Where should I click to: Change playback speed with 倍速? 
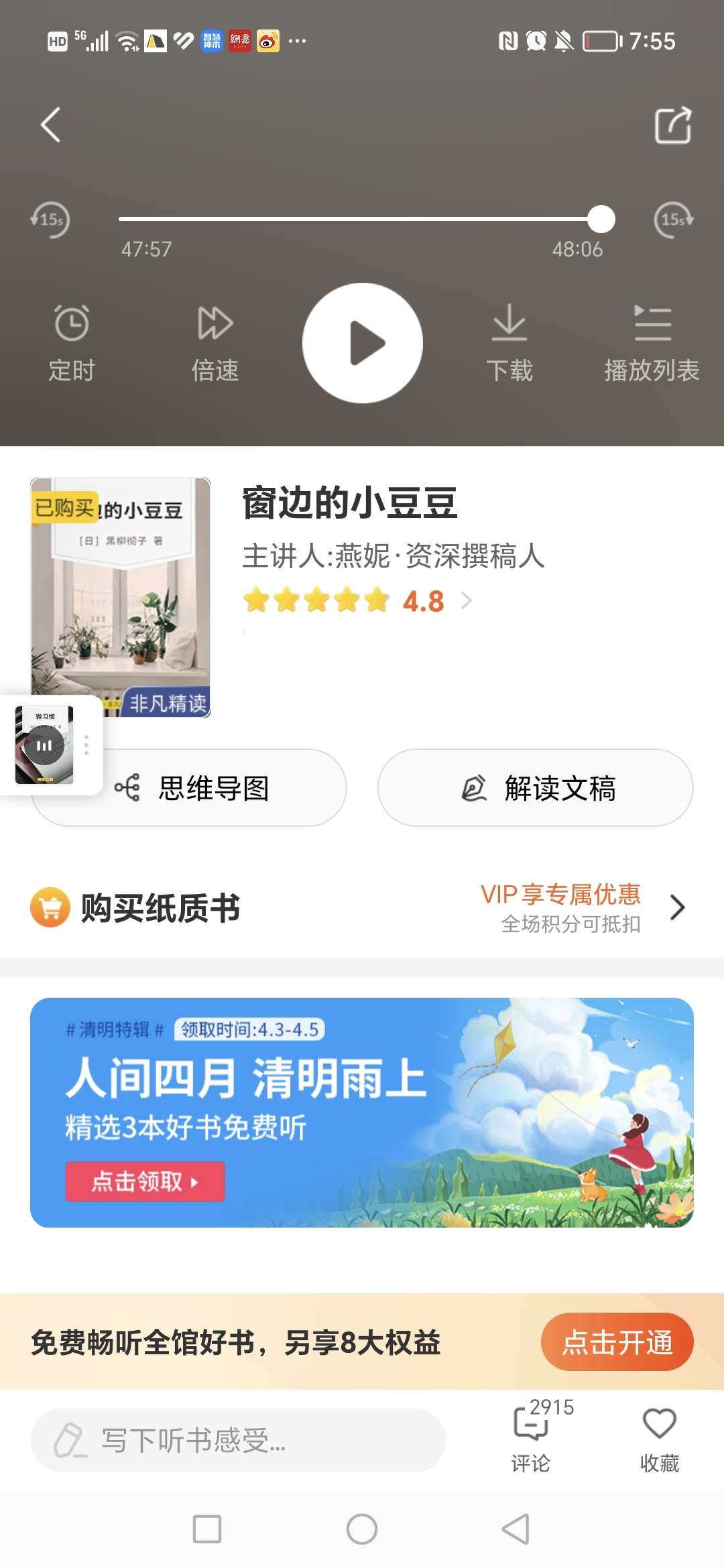215,342
